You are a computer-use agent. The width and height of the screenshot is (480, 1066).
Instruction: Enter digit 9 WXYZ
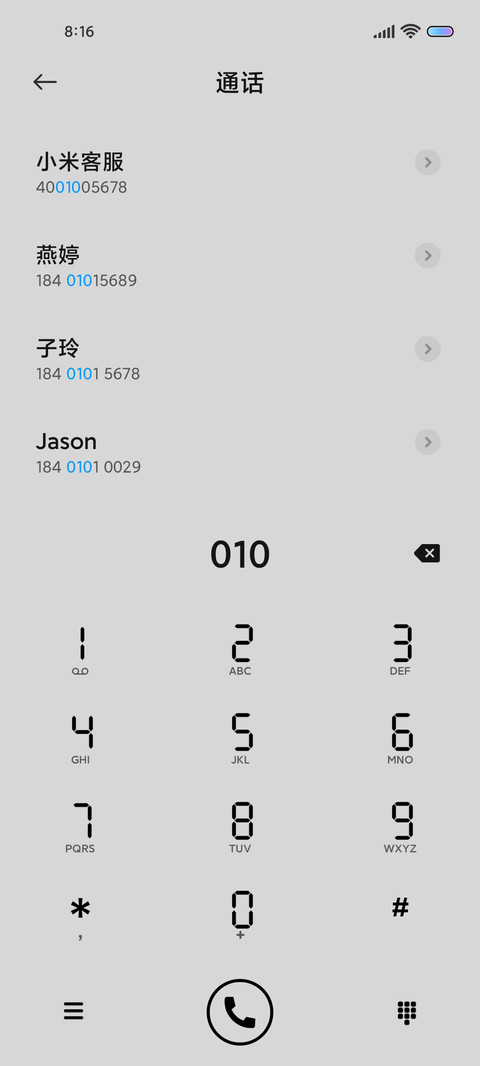coord(400,828)
